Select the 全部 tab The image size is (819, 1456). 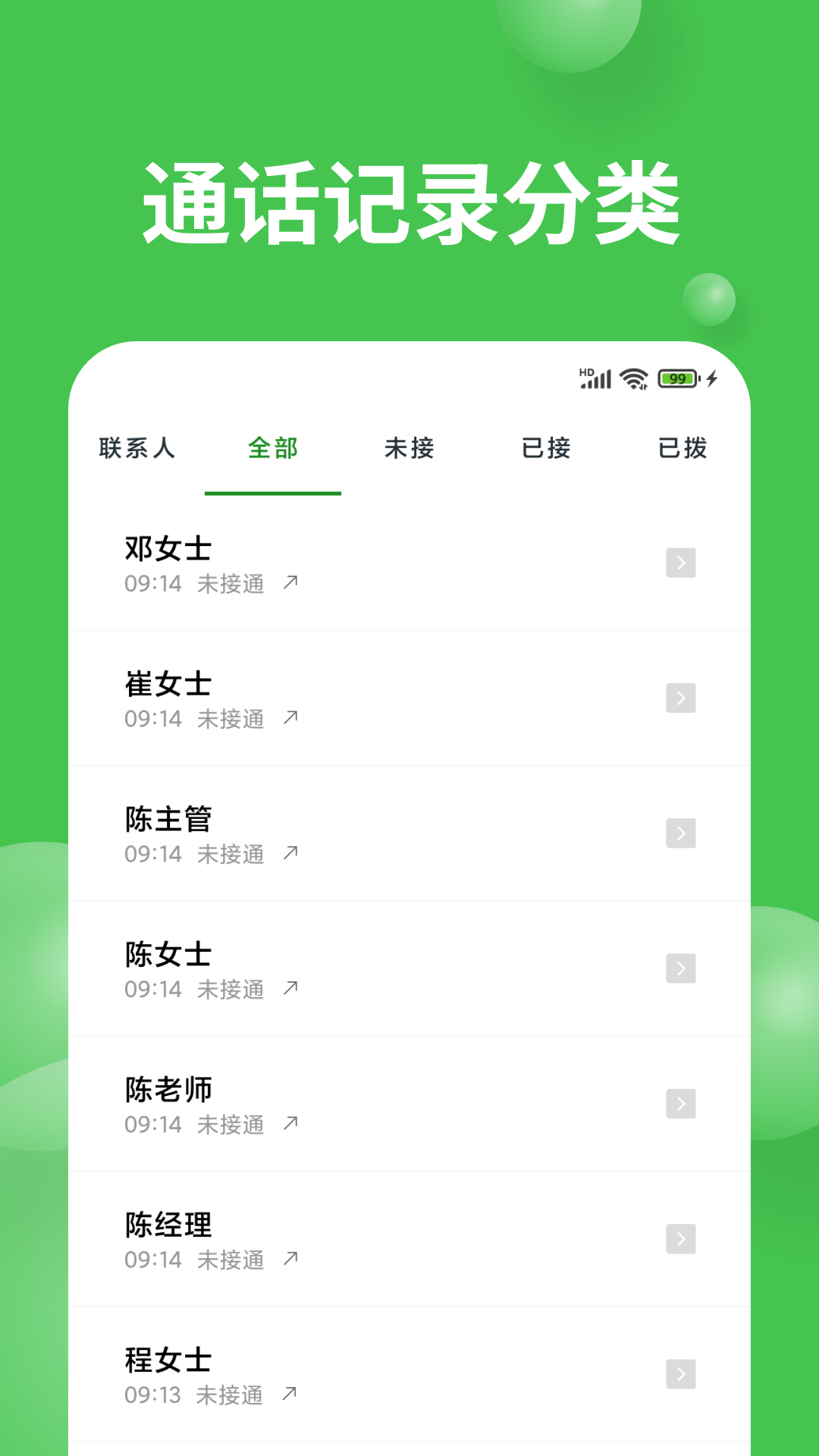tap(273, 449)
